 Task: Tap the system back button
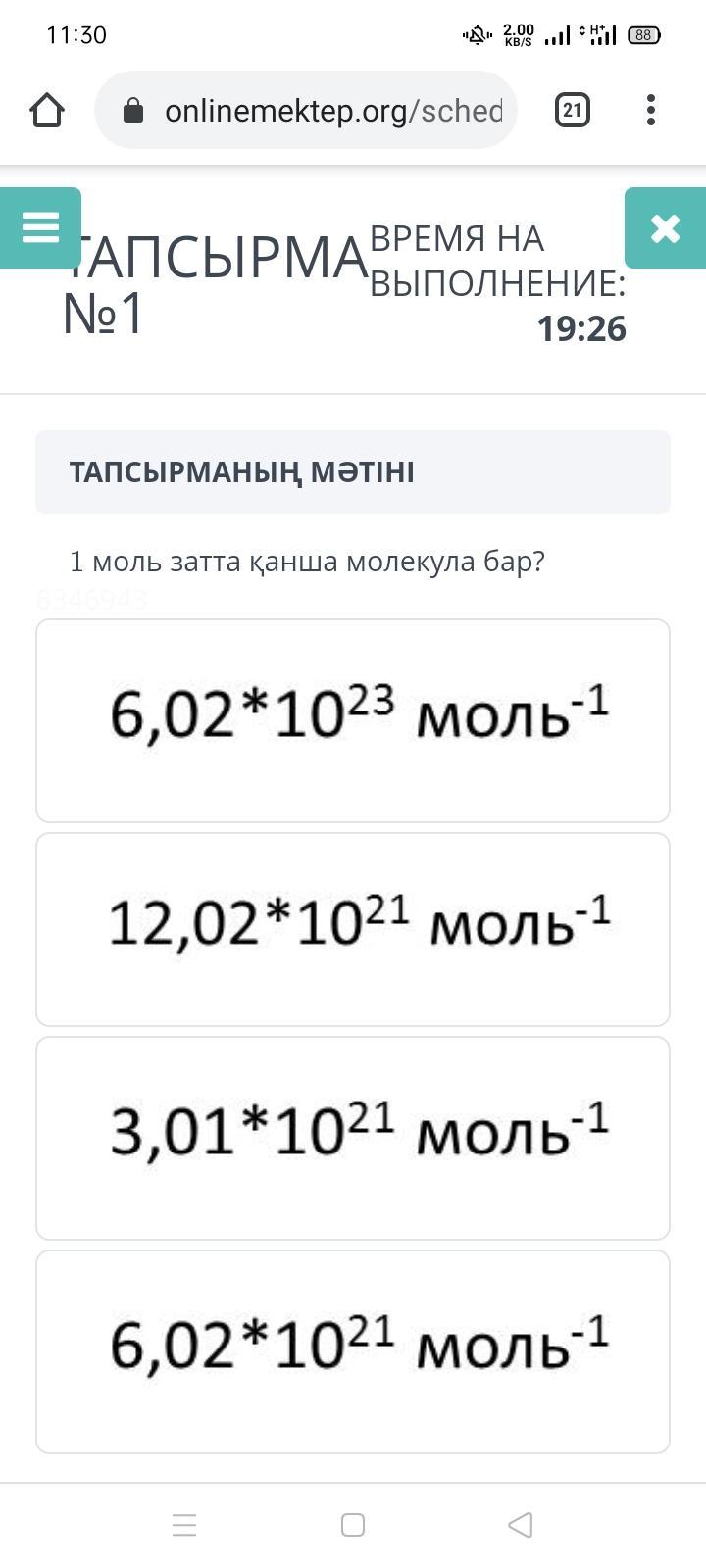coord(521,1525)
